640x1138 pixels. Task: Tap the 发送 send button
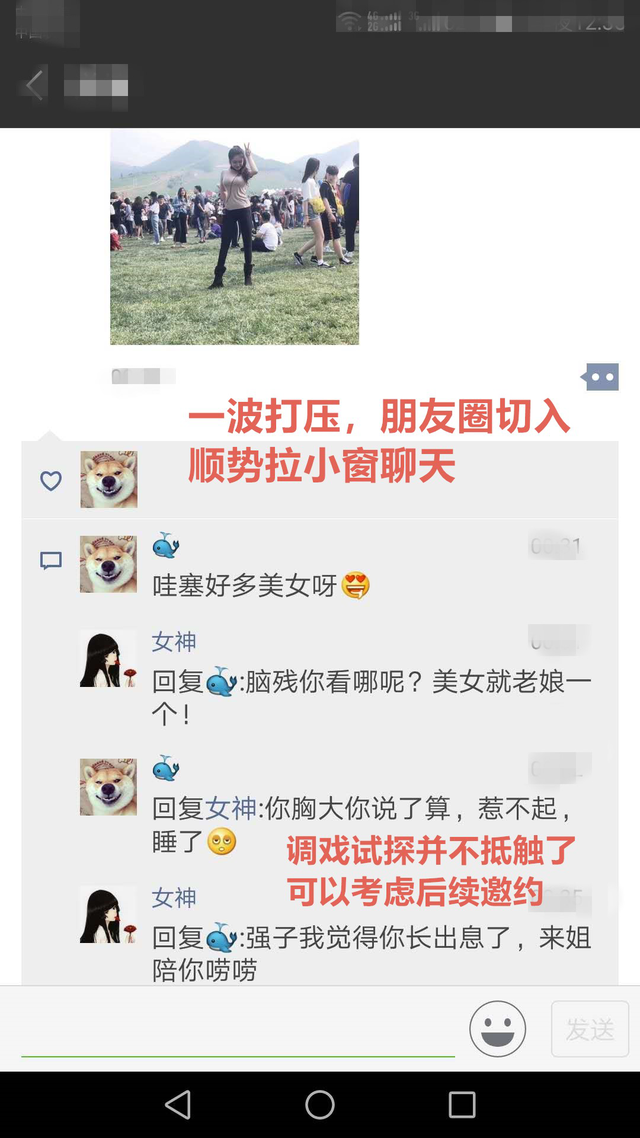click(x=590, y=1029)
